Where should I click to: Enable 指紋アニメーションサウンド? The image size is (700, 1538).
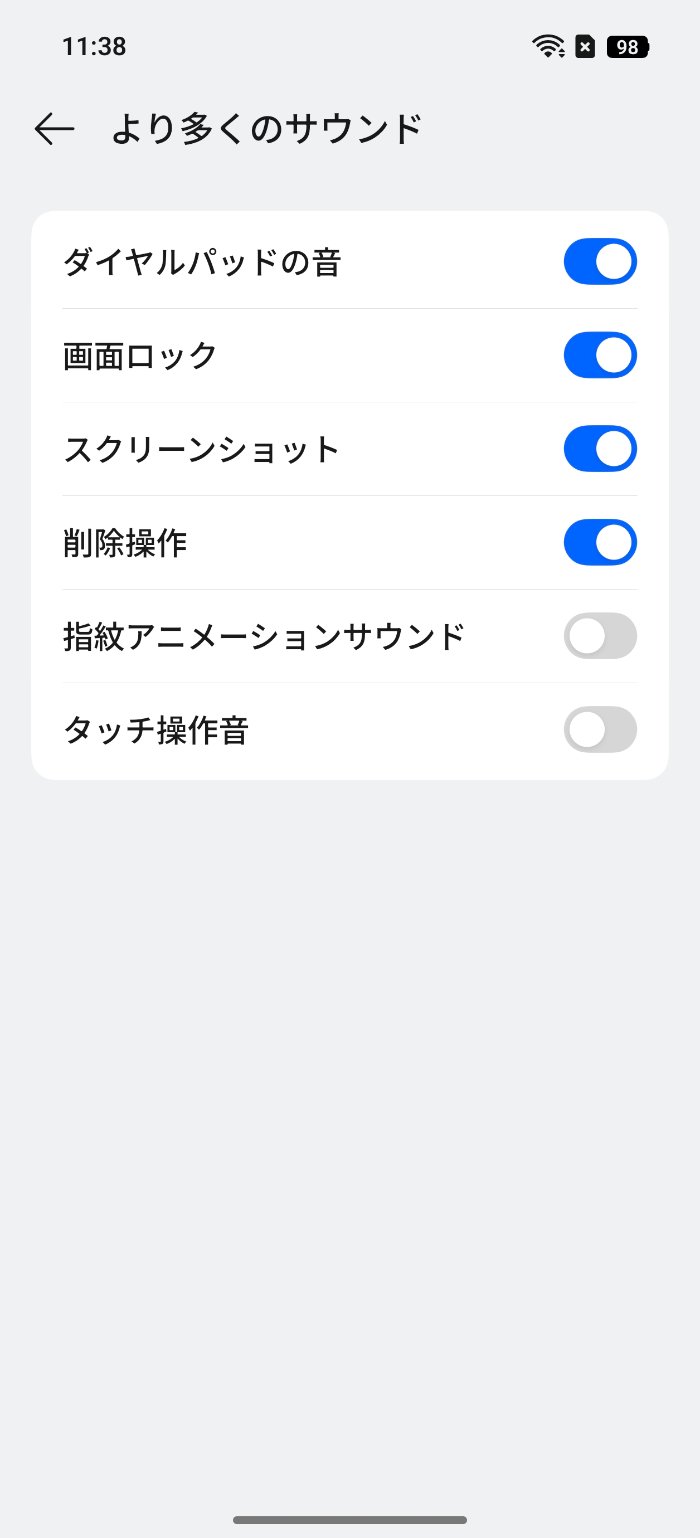click(600, 636)
